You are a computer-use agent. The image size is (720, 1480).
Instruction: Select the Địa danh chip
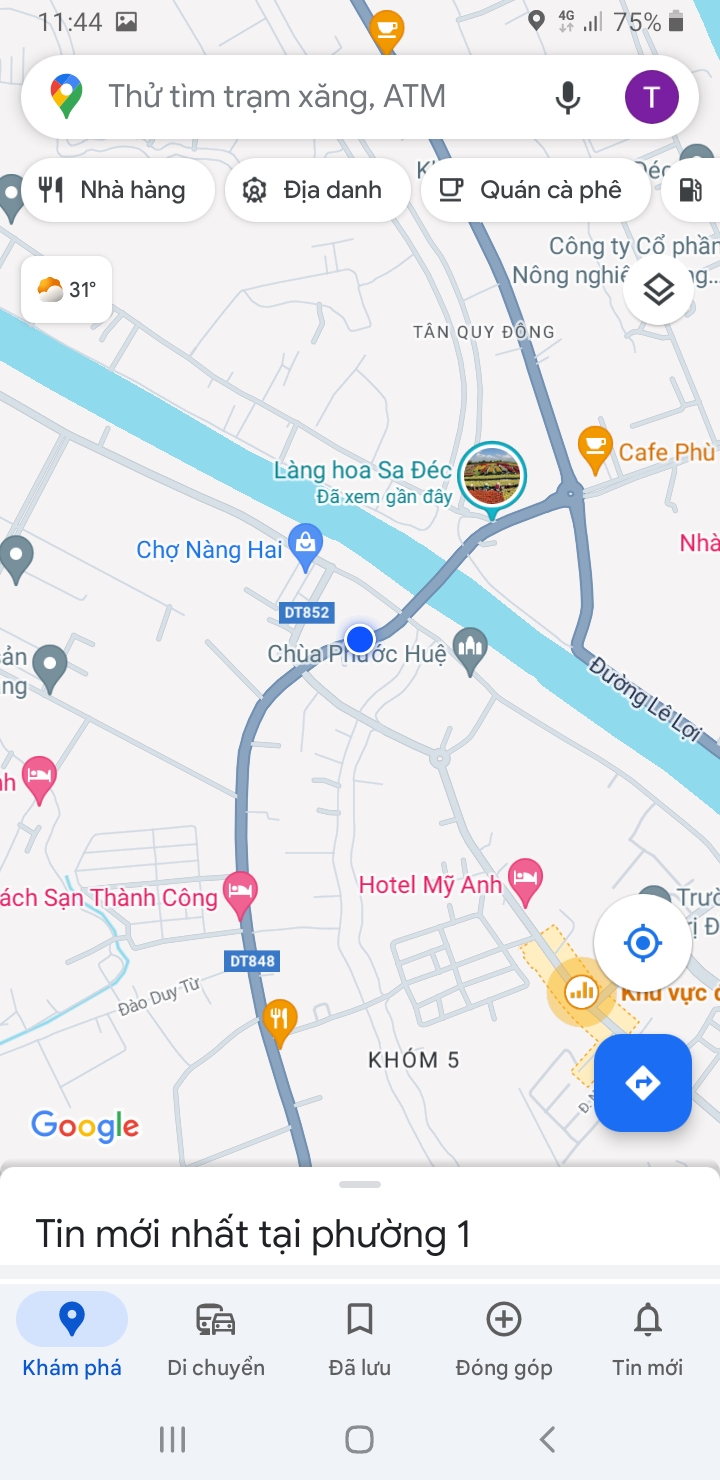coord(317,190)
